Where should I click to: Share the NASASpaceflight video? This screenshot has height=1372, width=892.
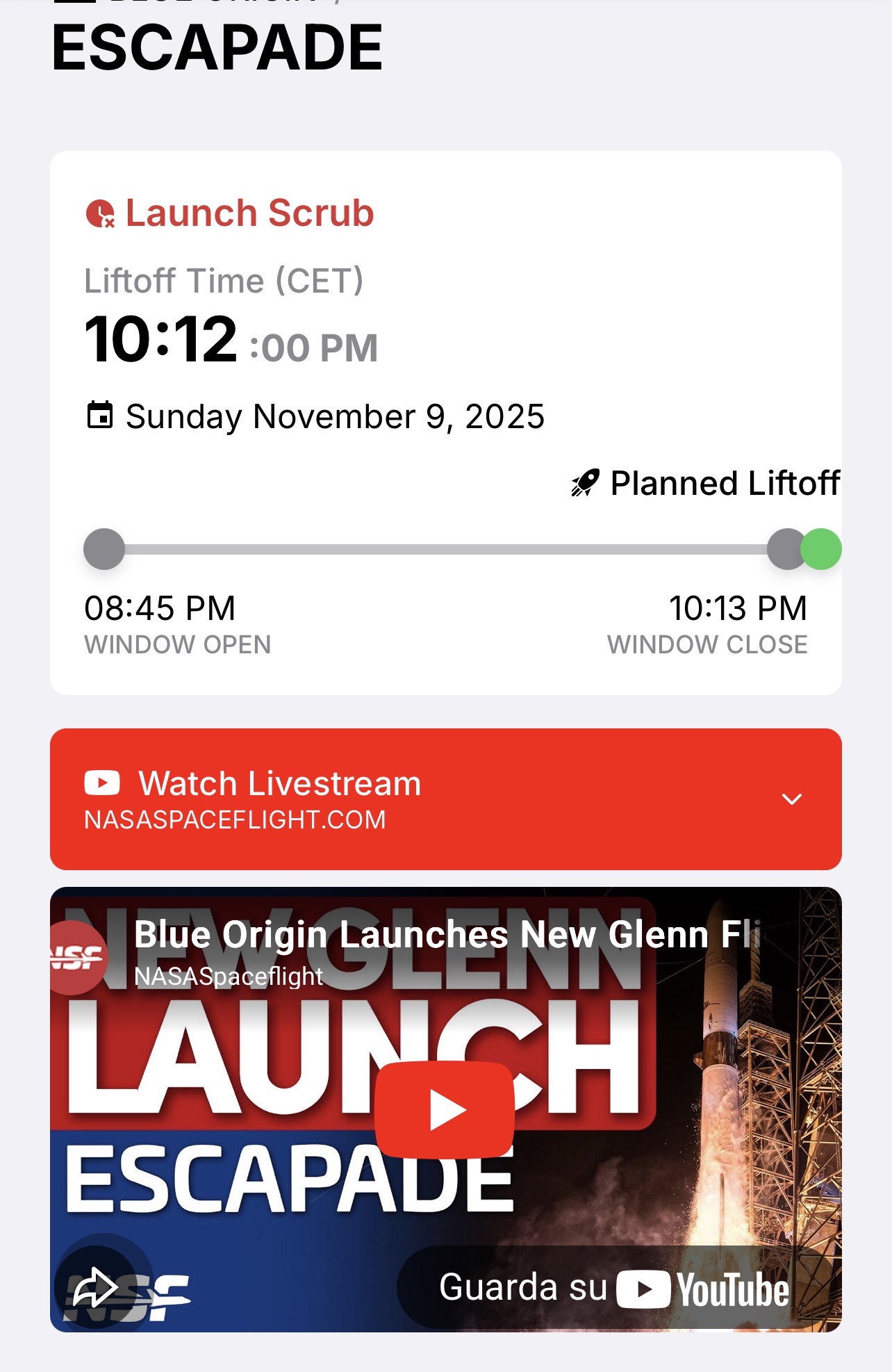[96, 1288]
